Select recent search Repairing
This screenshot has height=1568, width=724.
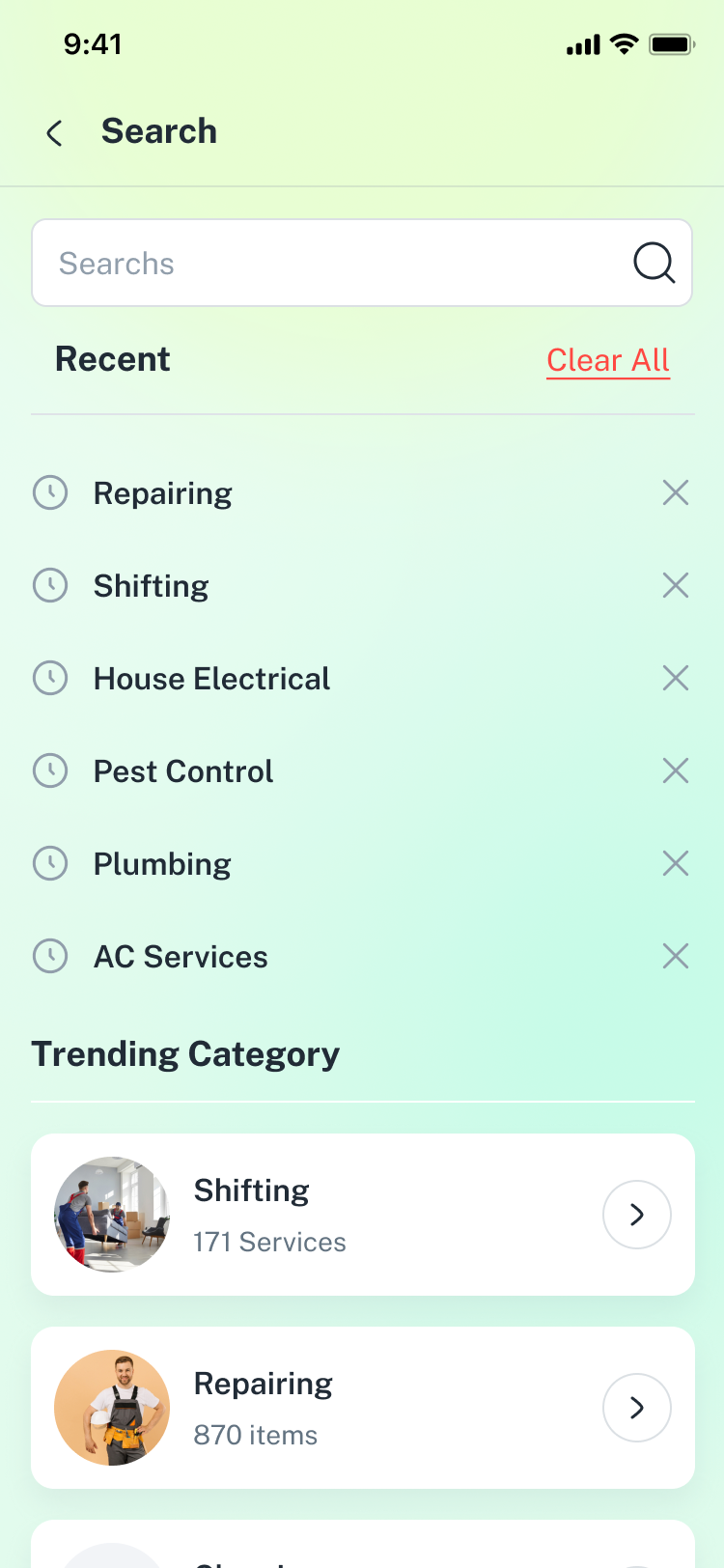(x=162, y=493)
